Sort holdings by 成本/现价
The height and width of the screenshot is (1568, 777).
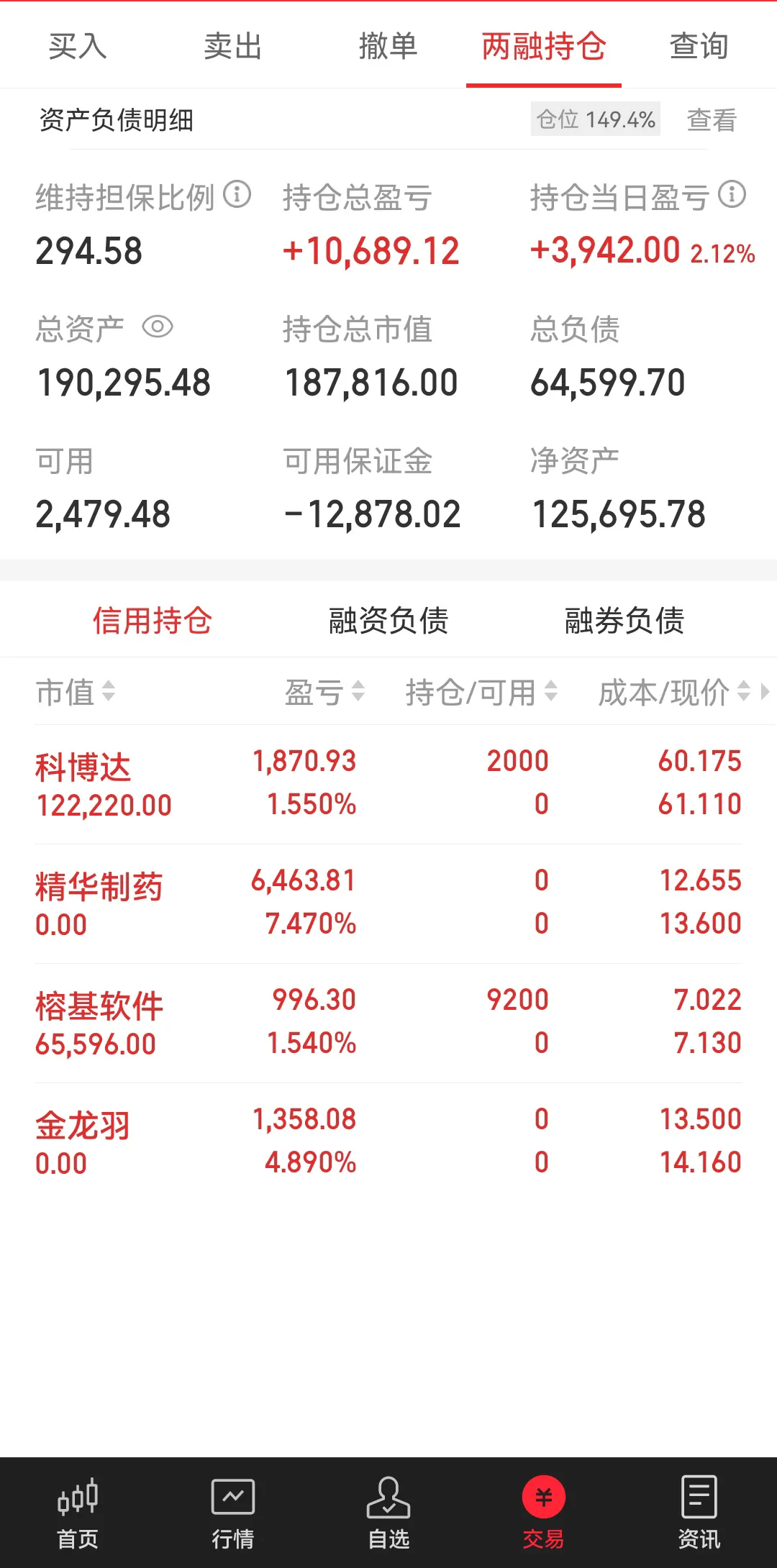pyautogui.click(x=674, y=692)
